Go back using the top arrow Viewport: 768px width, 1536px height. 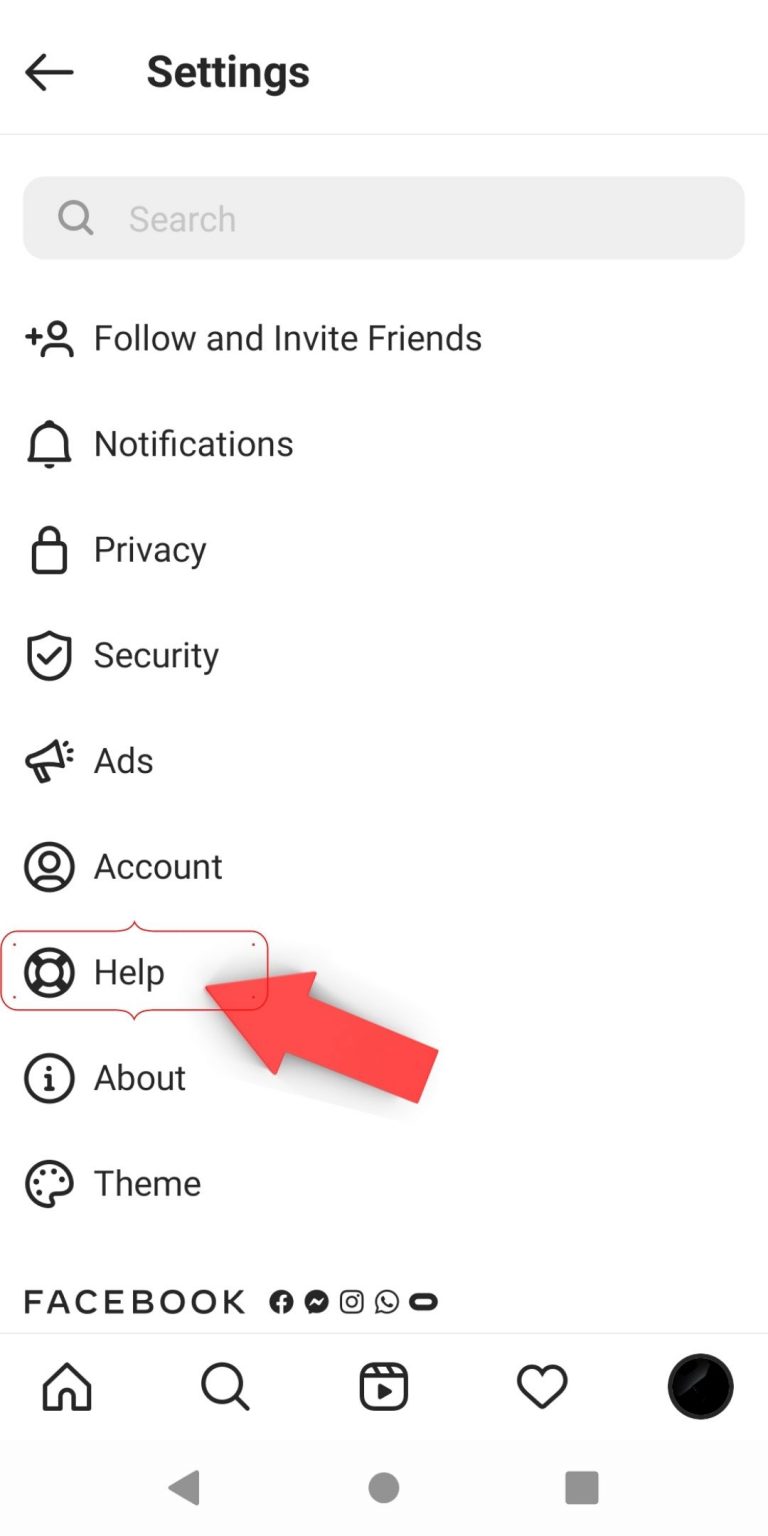point(49,72)
